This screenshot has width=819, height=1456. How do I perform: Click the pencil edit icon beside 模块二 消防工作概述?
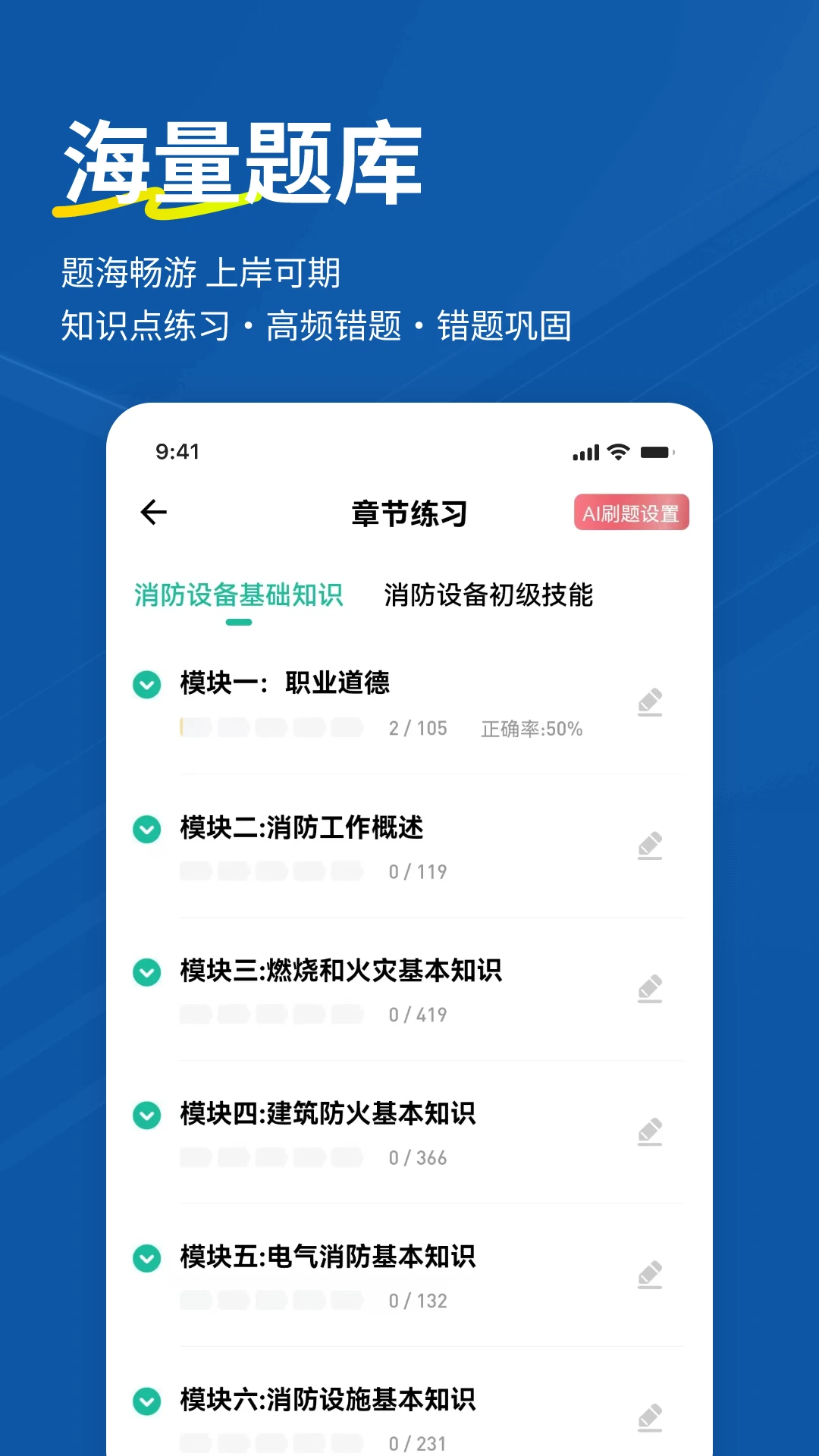click(651, 844)
